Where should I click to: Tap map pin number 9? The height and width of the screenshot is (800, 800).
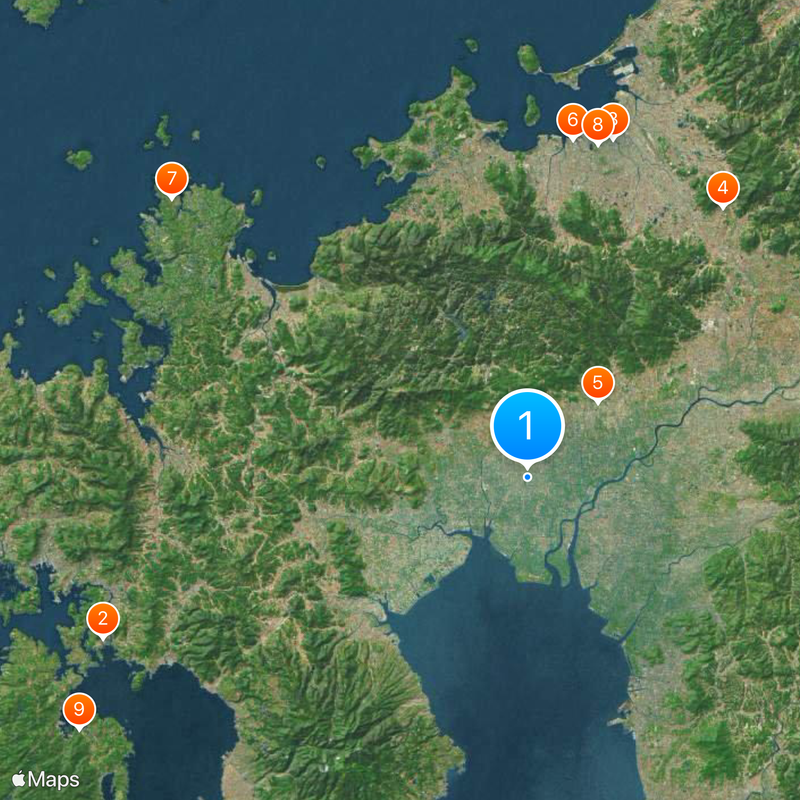tap(78, 710)
